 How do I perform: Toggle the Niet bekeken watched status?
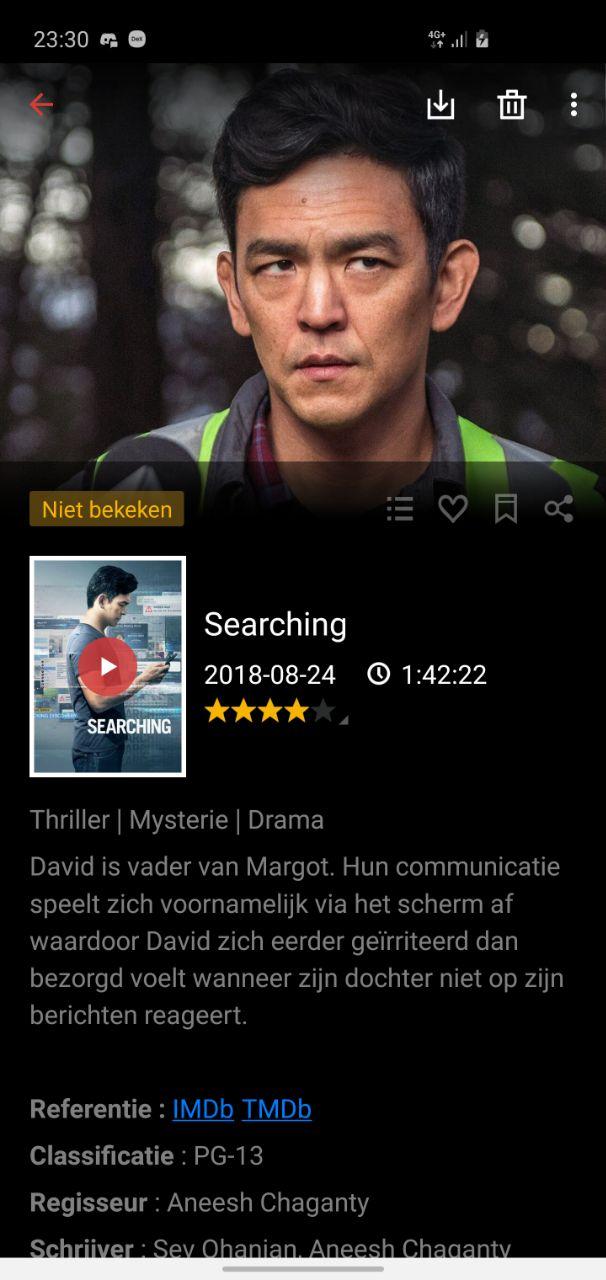coord(107,509)
